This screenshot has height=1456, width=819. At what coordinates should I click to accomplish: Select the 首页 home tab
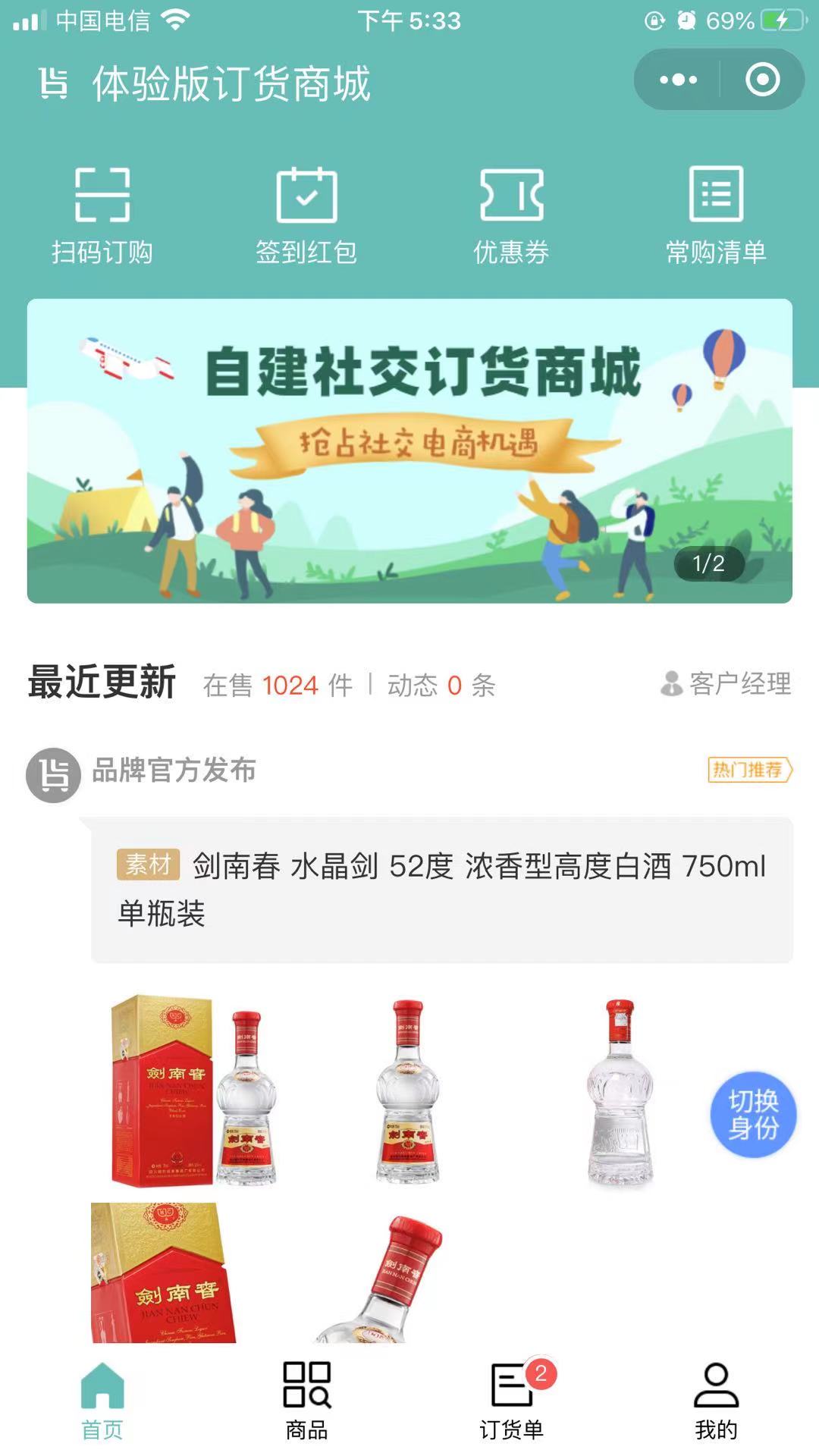pos(102,1401)
